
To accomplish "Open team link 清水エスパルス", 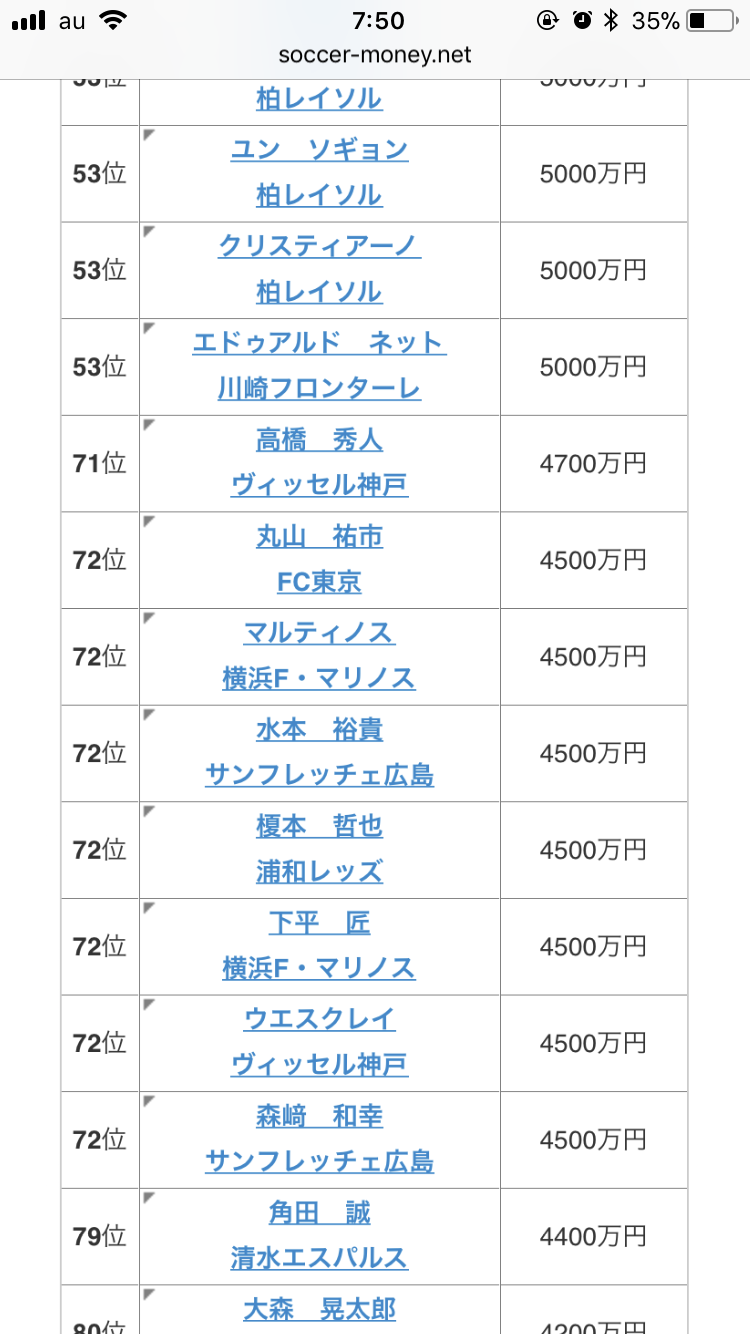I will point(319,1258).
